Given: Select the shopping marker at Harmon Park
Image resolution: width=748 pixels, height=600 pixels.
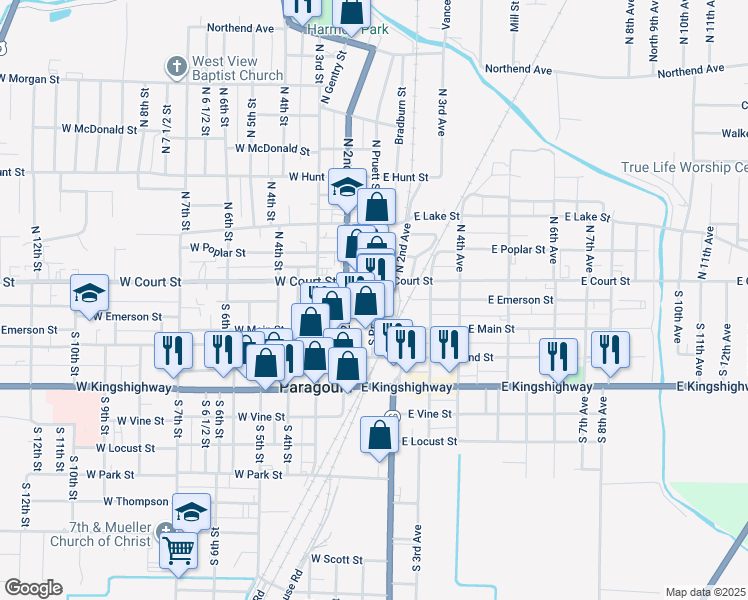Looking at the screenshot, I should pos(352,12).
